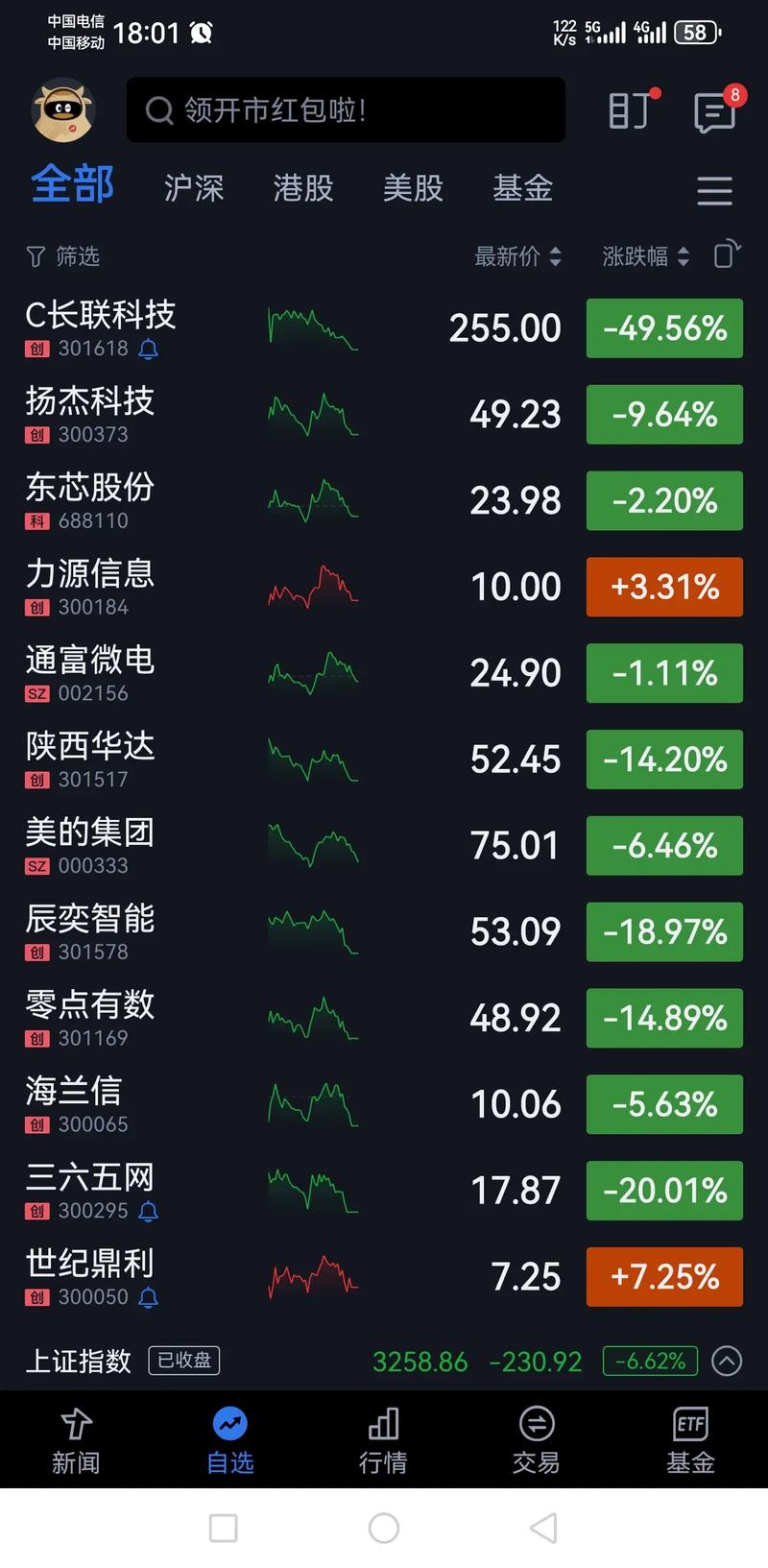Open the 美股 tab
768x1568 pixels.
click(x=413, y=188)
